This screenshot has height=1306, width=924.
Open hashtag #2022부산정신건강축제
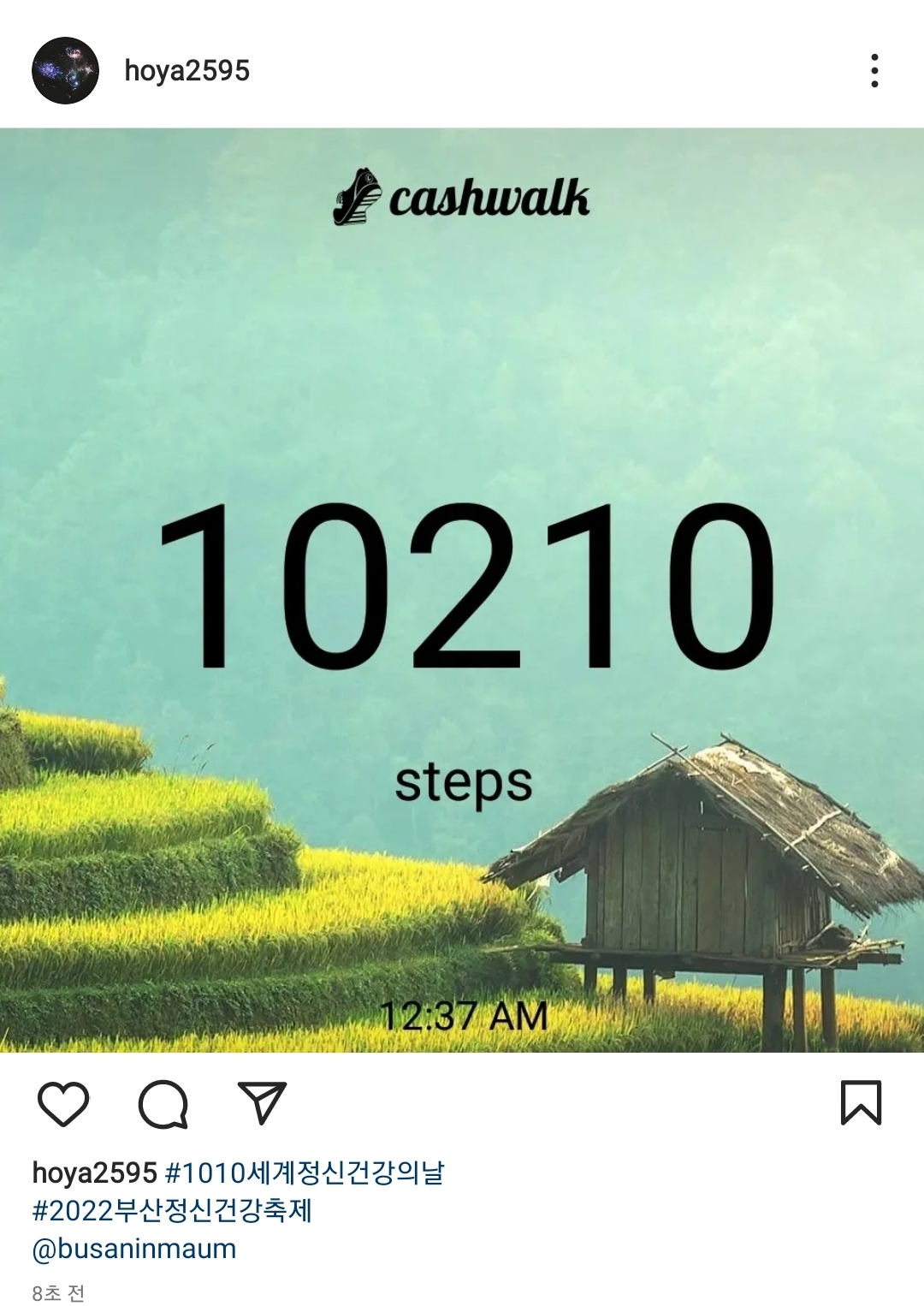172,1211
